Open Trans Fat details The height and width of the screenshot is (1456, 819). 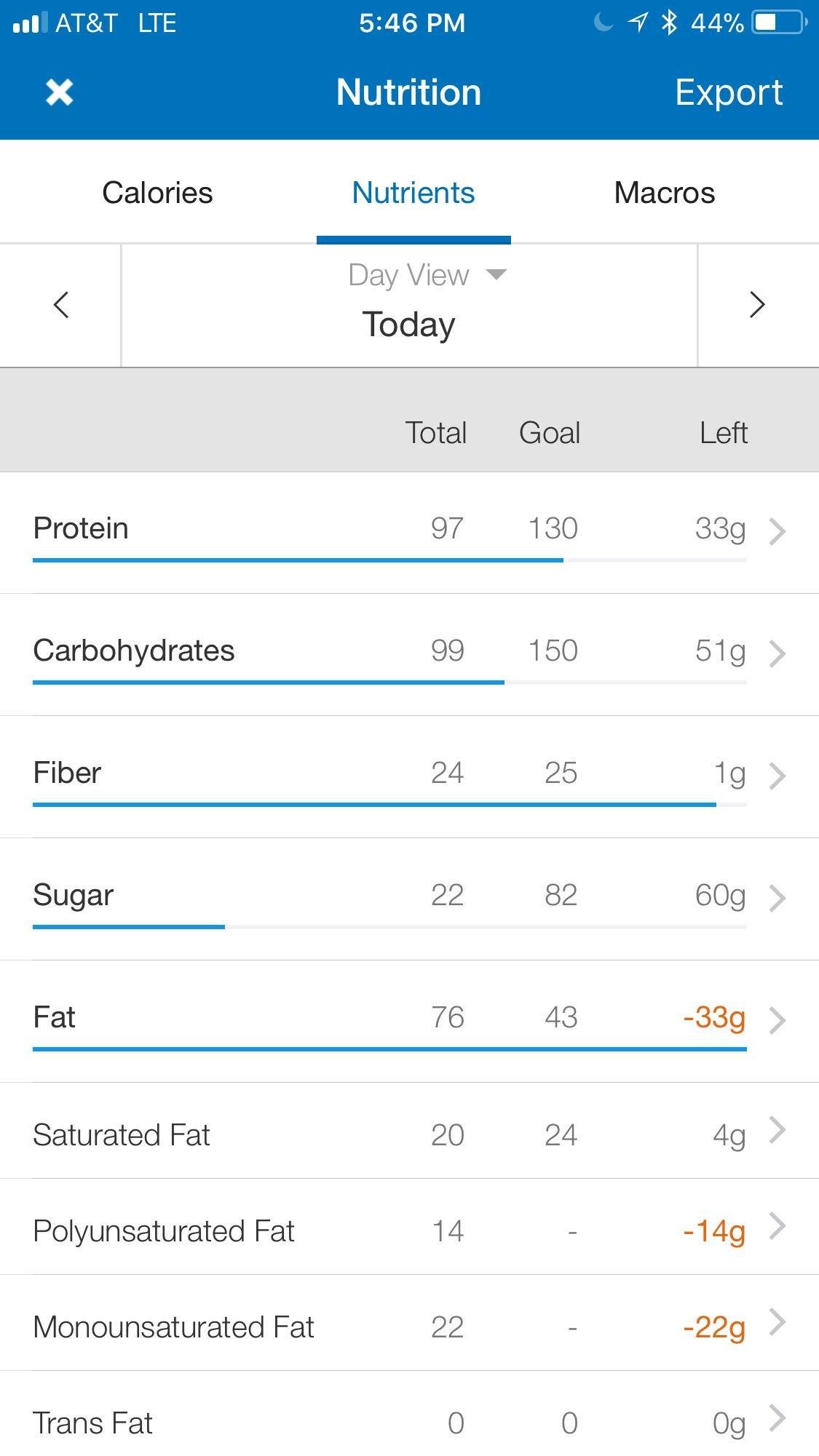pyautogui.click(x=409, y=1414)
